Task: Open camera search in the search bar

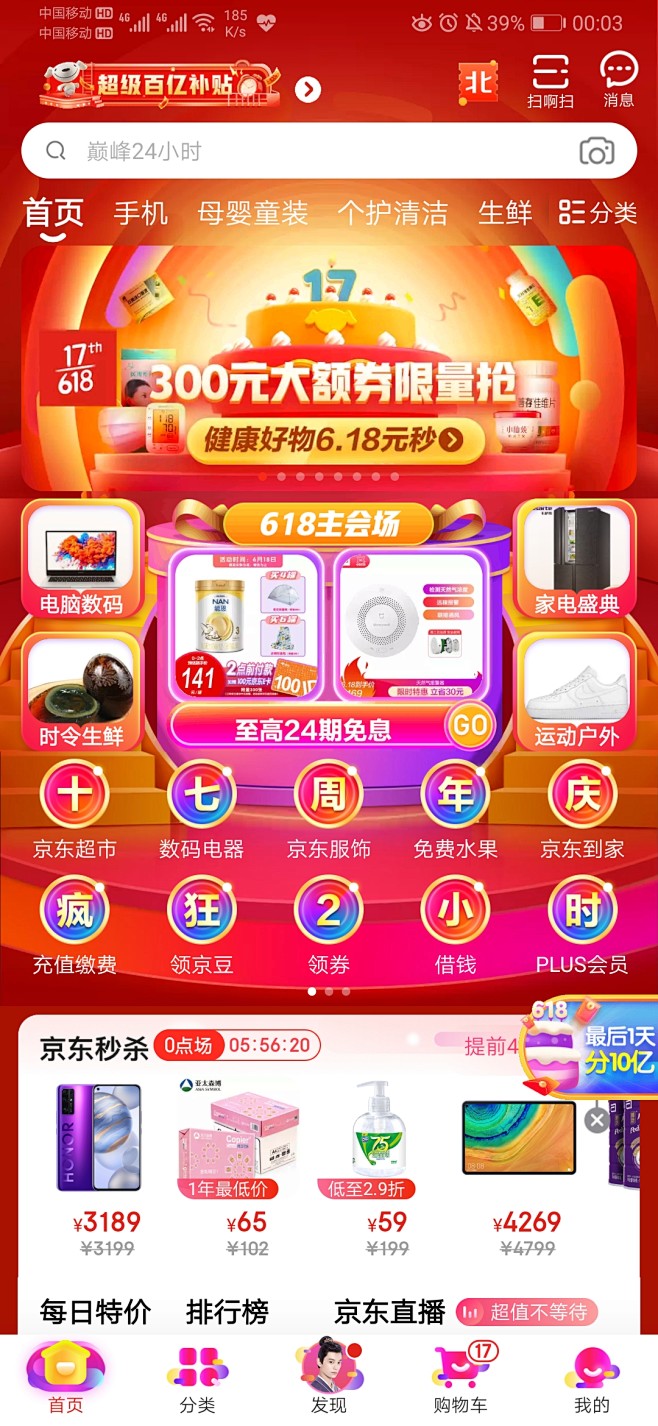Action: point(597,151)
